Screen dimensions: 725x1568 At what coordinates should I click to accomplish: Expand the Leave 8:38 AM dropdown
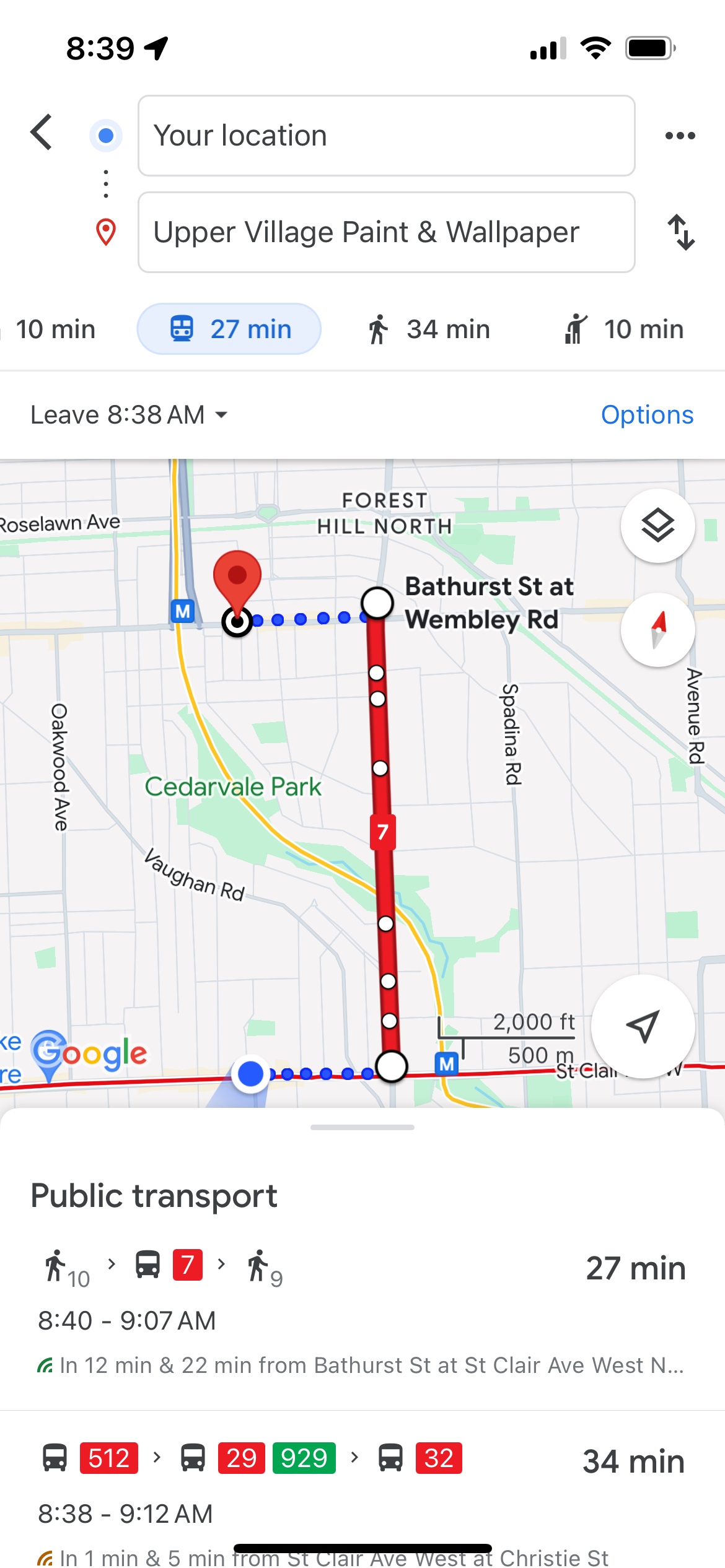click(130, 415)
